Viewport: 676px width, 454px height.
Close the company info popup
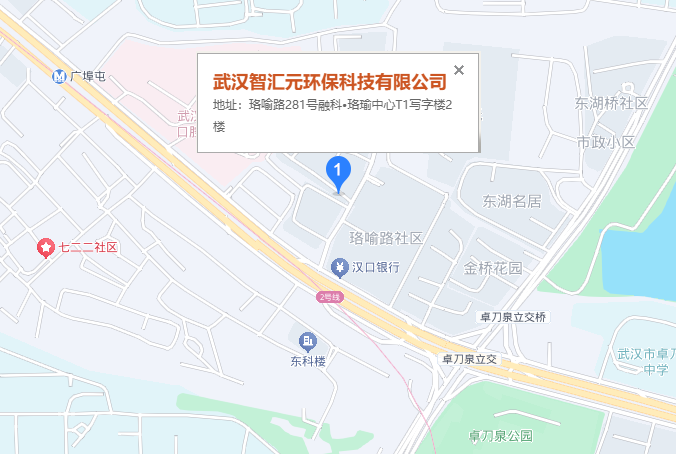pos(459,70)
